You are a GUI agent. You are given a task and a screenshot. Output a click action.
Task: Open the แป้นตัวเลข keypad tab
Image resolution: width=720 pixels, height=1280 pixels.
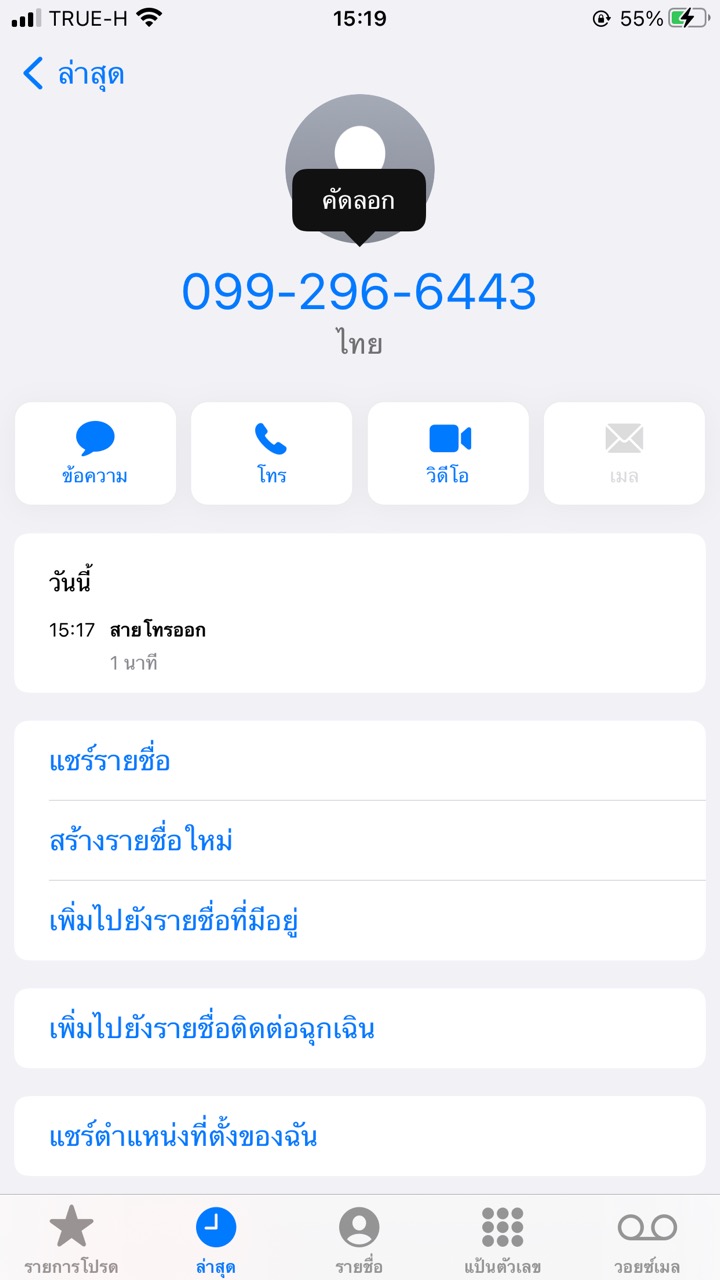(x=502, y=1238)
